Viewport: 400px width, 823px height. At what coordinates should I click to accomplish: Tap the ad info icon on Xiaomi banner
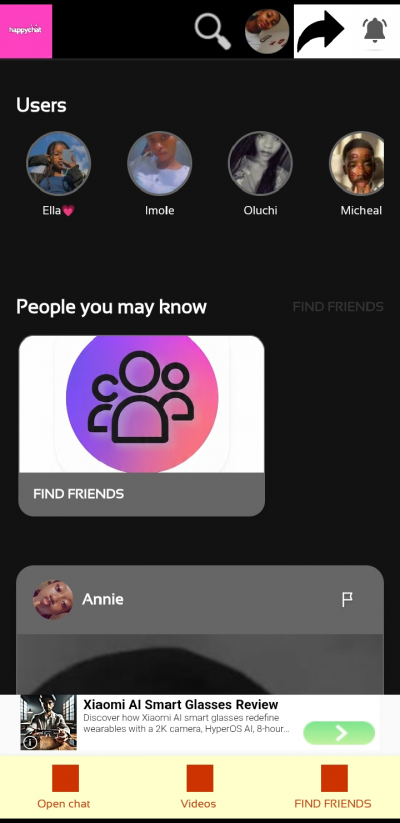(x=30, y=742)
